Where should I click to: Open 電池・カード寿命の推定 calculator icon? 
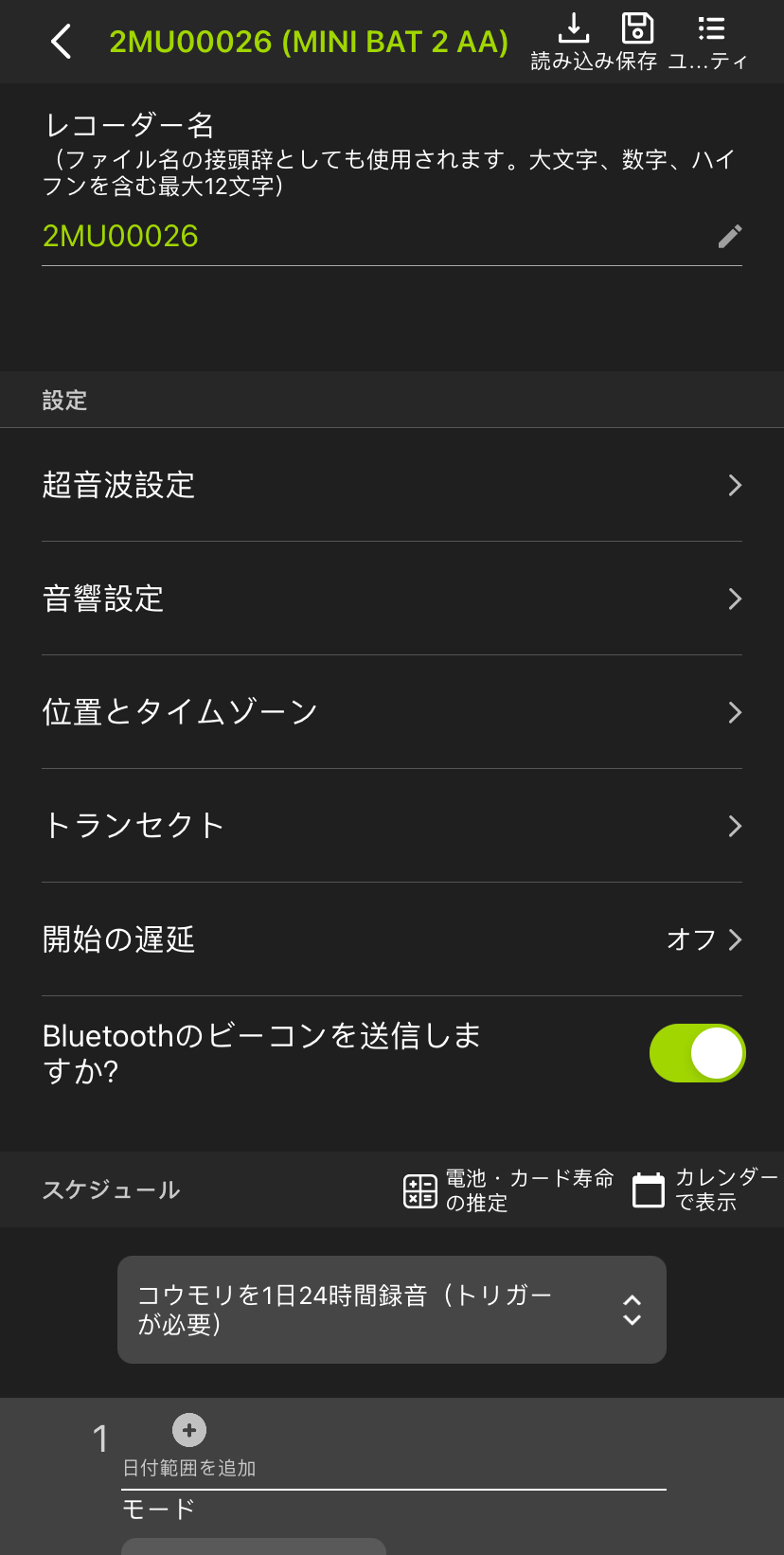click(419, 1189)
